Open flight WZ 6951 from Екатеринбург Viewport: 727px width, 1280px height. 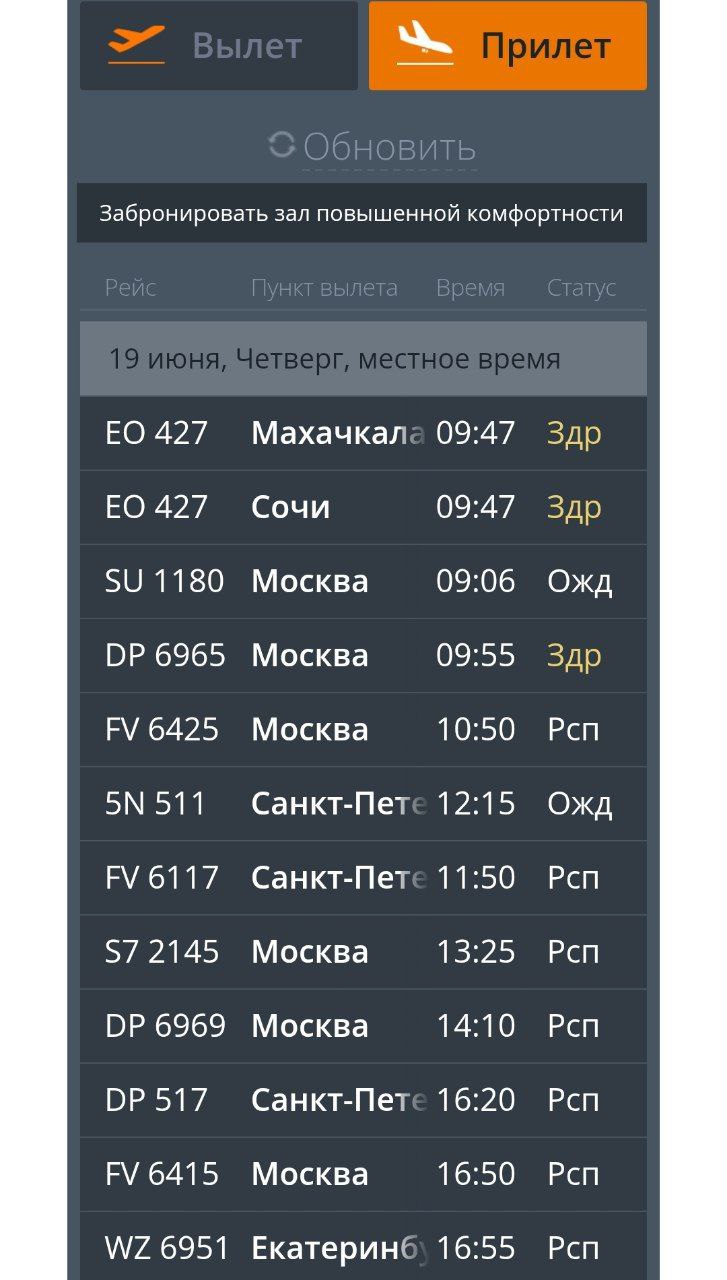(363, 1246)
